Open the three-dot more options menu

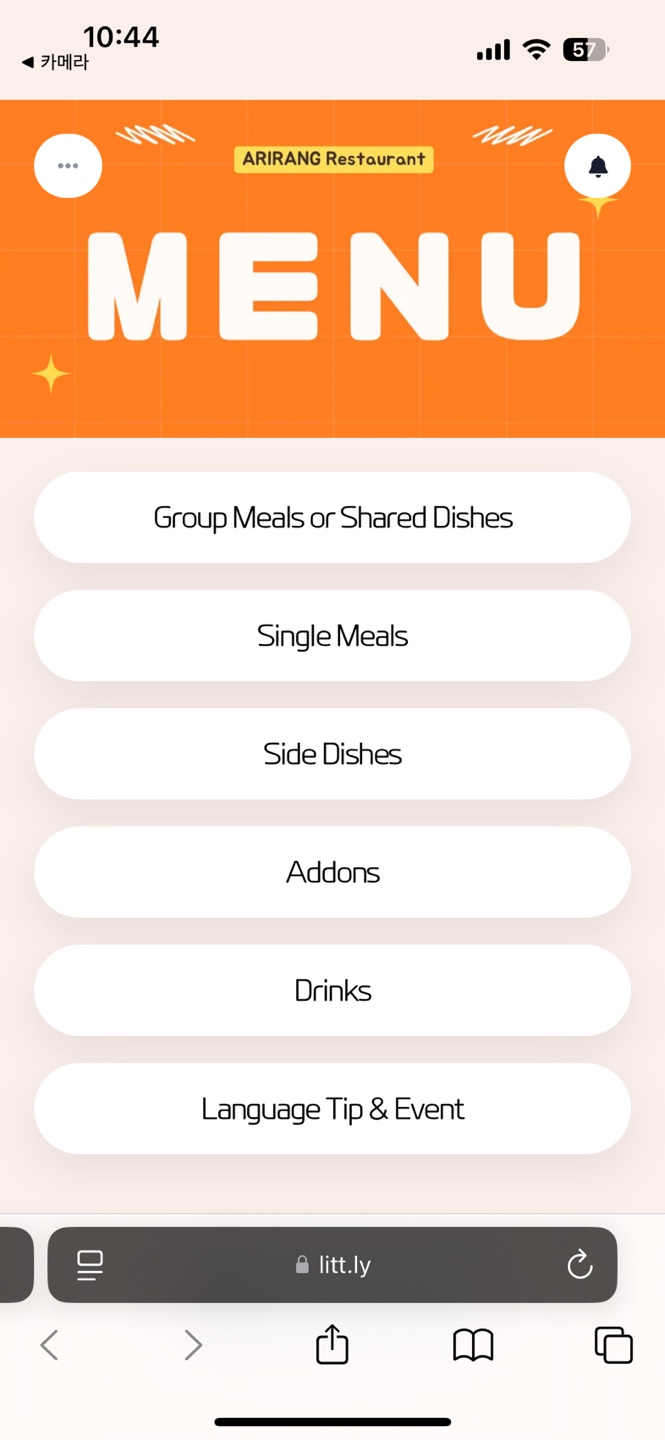68,166
